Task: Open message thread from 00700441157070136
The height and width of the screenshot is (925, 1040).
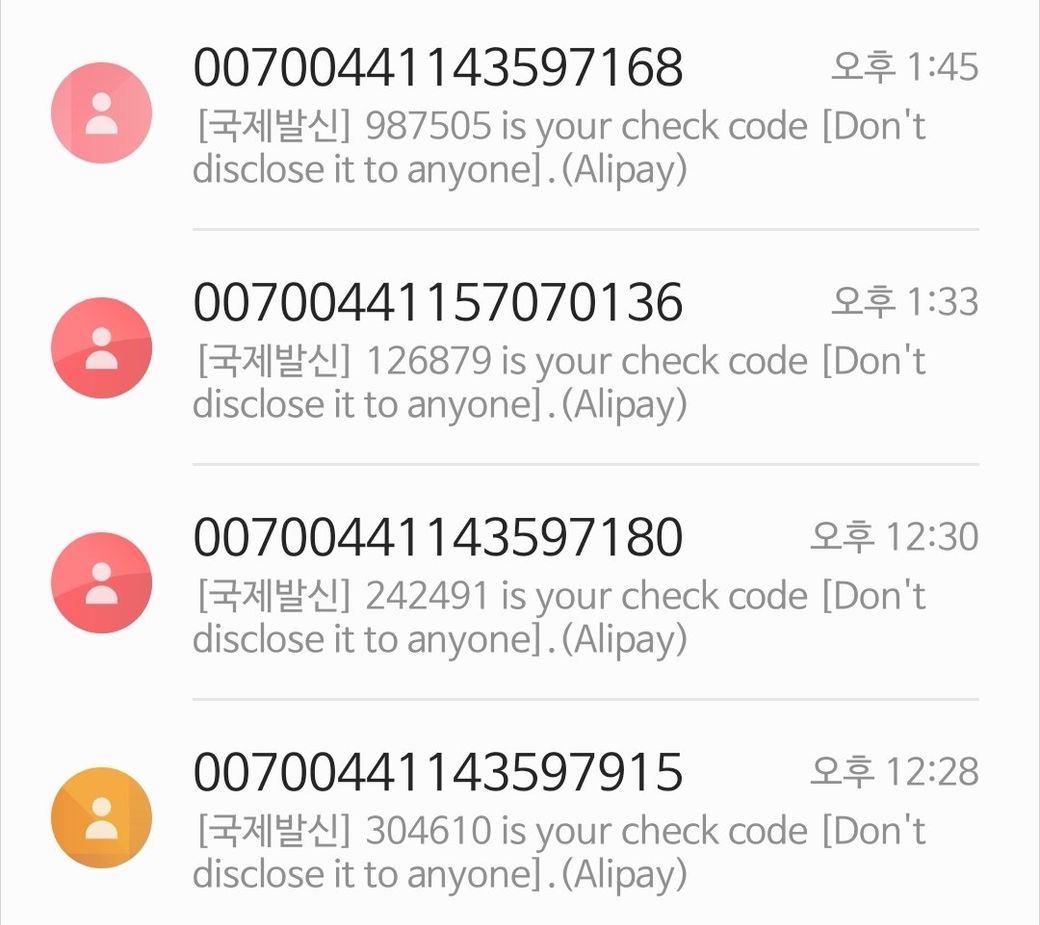Action: tap(560, 350)
